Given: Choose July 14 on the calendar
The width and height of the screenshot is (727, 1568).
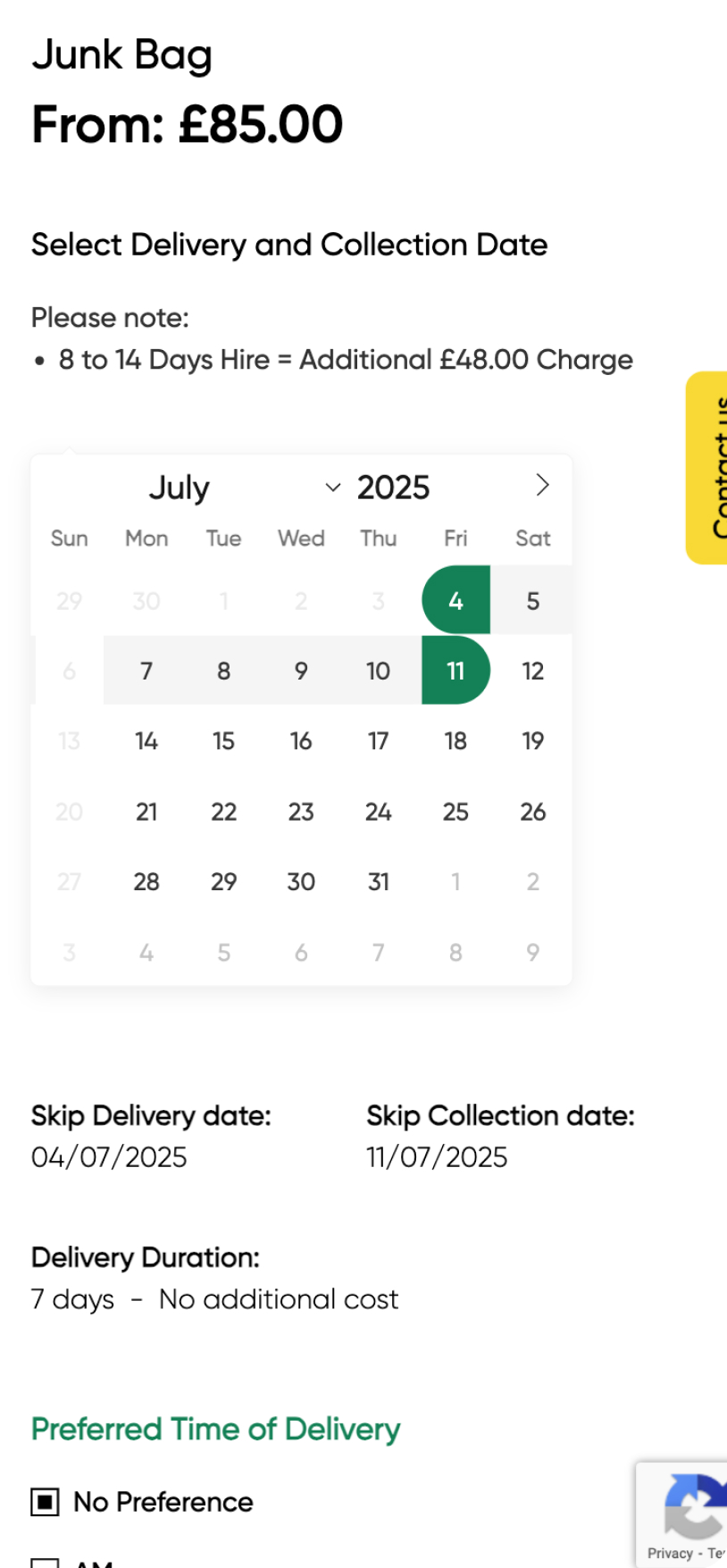Looking at the screenshot, I should tap(146, 741).
